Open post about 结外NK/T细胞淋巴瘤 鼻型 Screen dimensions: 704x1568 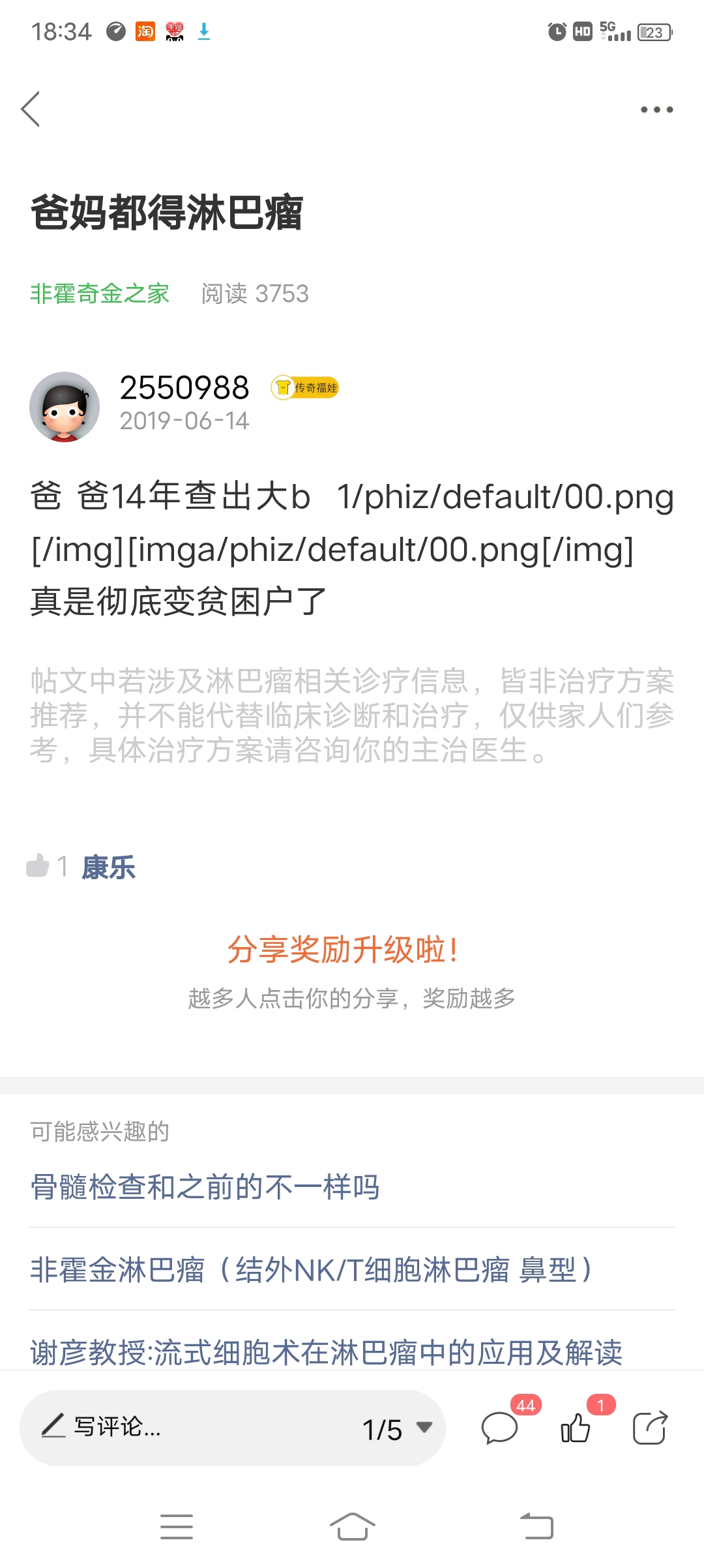point(312,1269)
